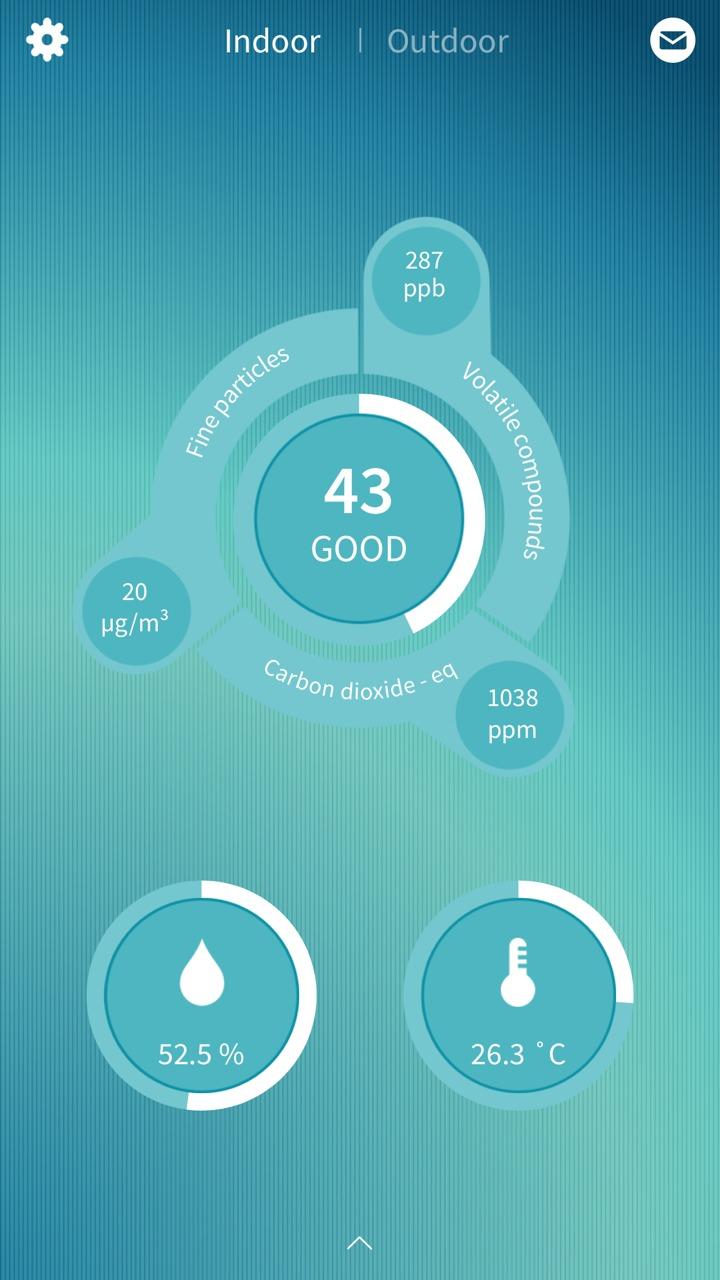
Task: Select the Indoor tab
Action: pyautogui.click(x=272, y=41)
